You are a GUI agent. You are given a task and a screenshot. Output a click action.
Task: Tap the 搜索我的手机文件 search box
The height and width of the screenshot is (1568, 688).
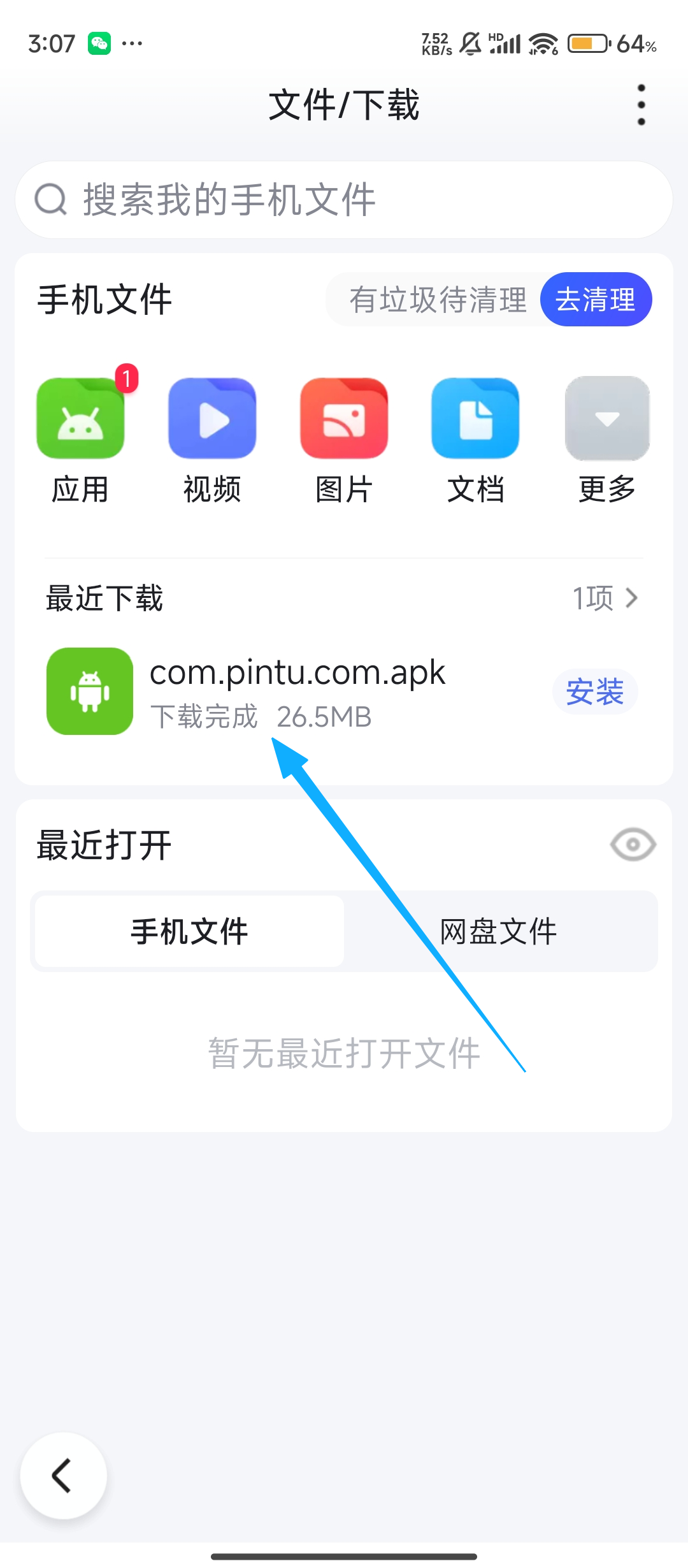(x=344, y=200)
